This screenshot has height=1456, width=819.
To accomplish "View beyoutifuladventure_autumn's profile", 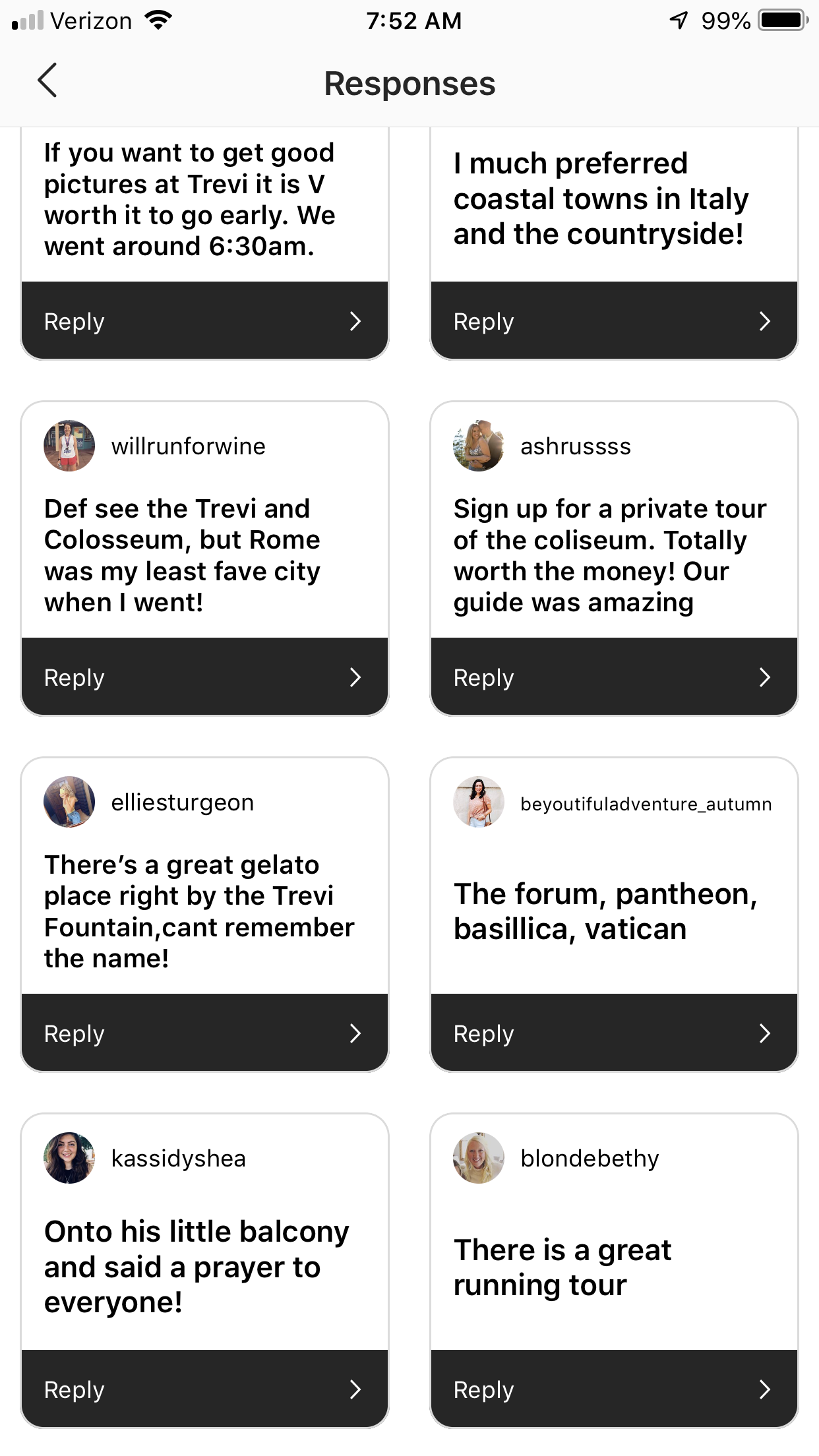I will pyautogui.click(x=479, y=802).
